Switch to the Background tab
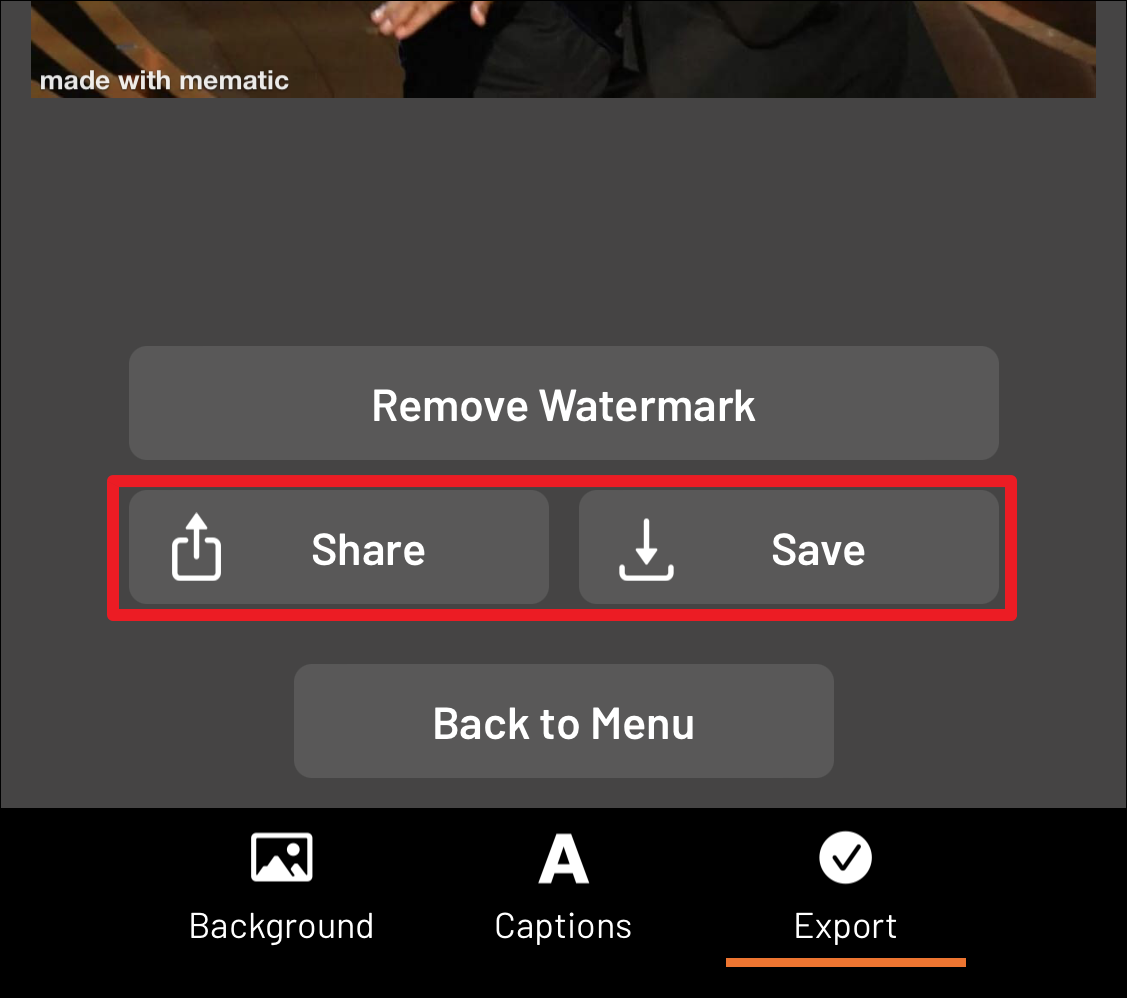 coord(281,885)
